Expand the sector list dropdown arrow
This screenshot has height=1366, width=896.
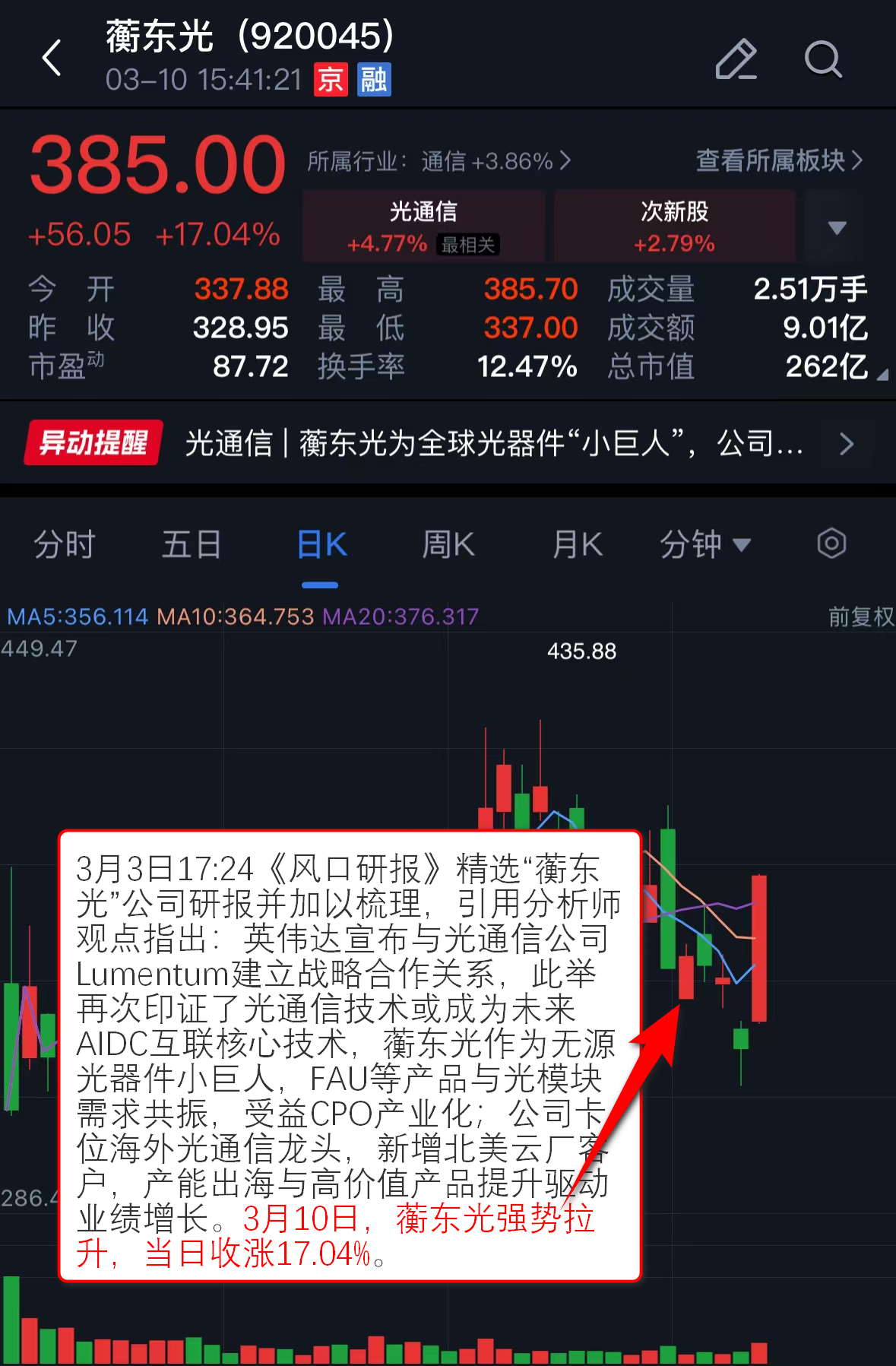[837, 227]
